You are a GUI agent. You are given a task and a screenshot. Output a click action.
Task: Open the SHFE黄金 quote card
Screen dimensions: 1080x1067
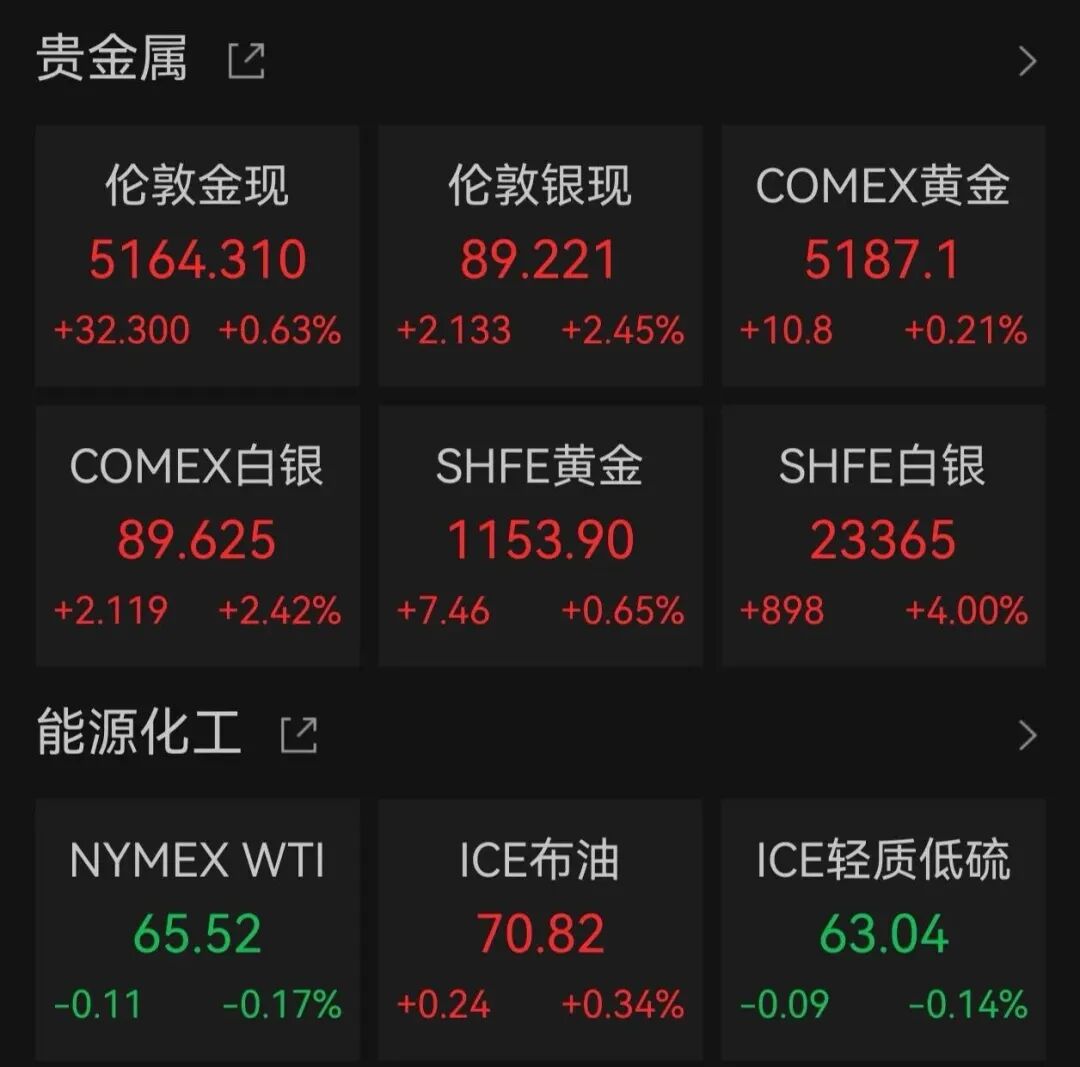click(540, 535)
